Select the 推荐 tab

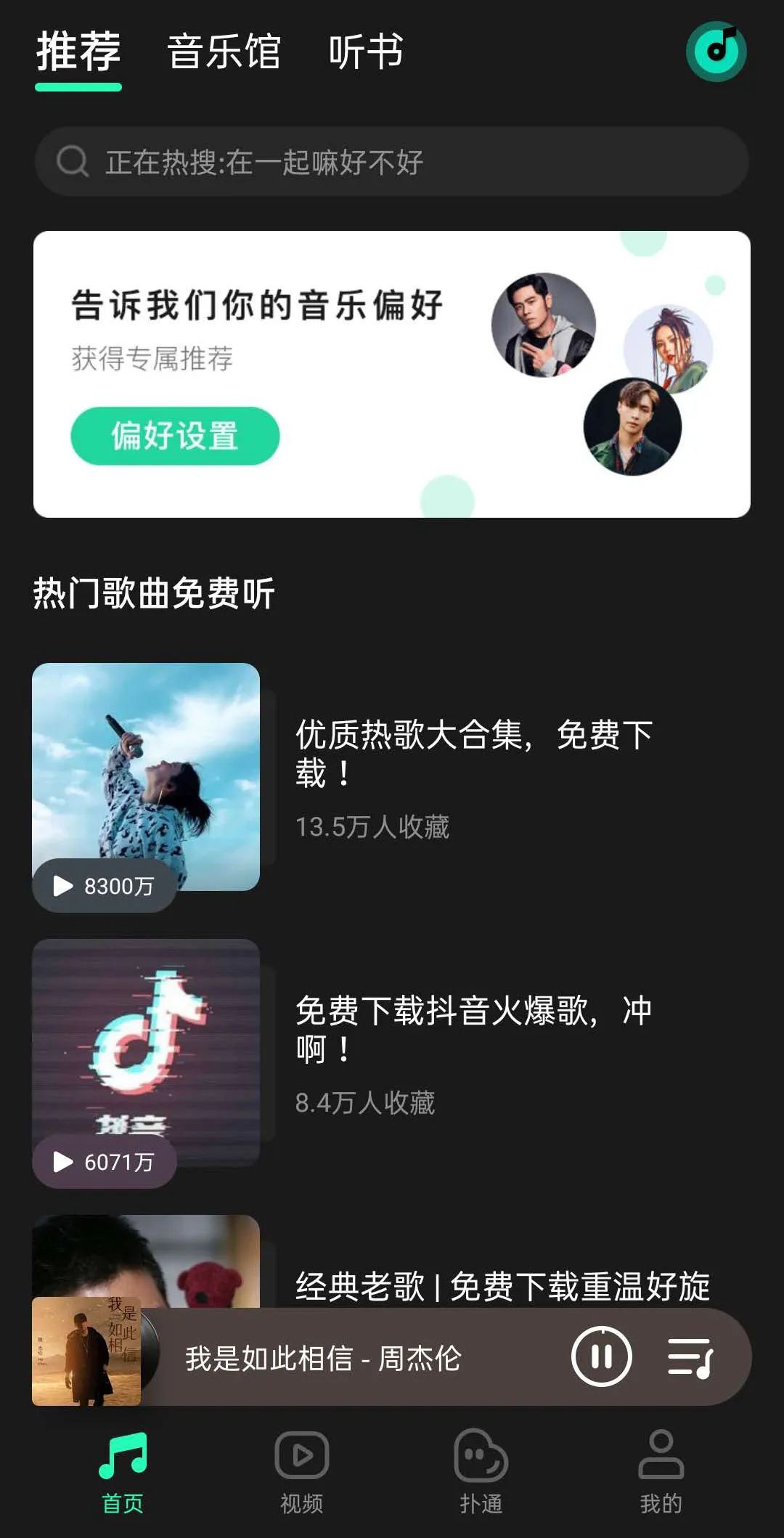tap(78, 52)
